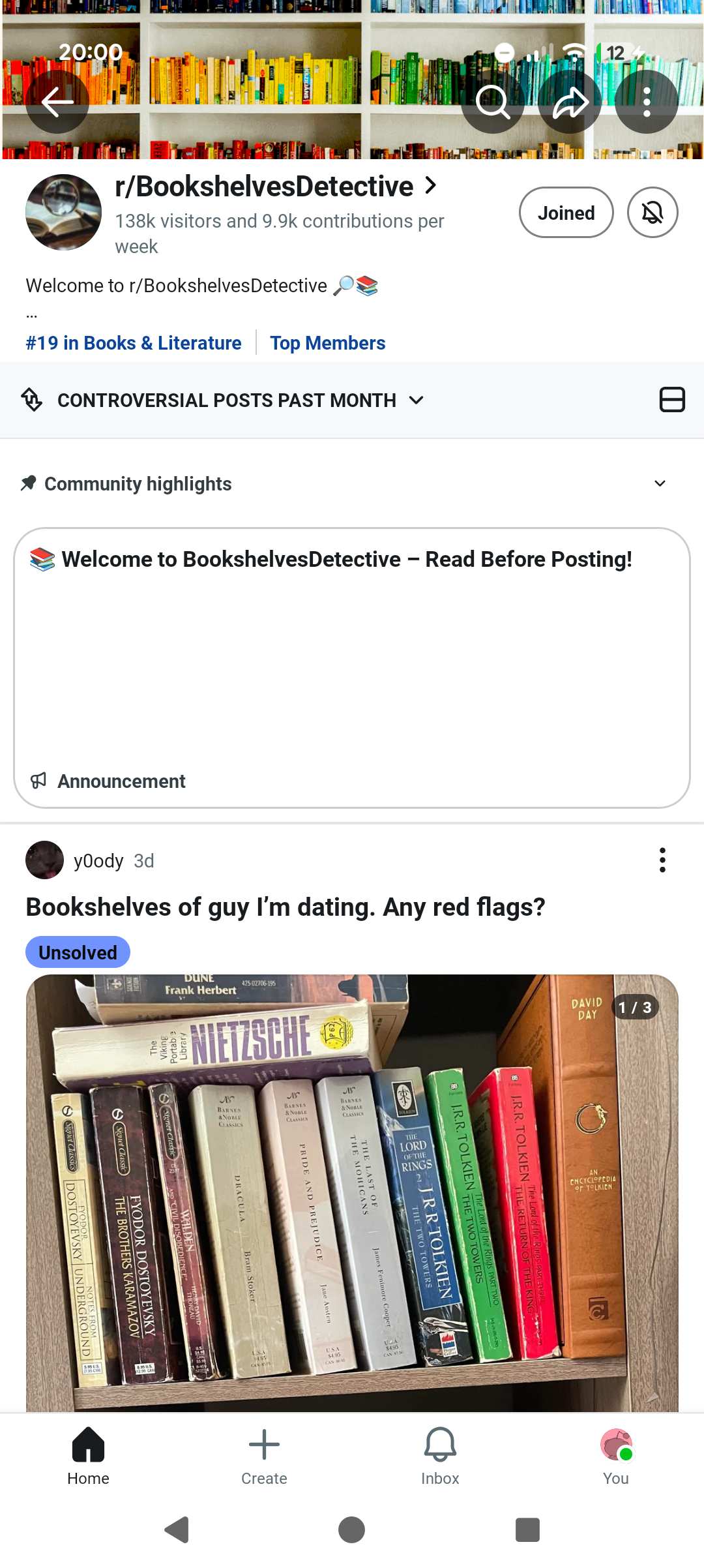
Task: Change community notification bell settings
Action: coord(653,213)
